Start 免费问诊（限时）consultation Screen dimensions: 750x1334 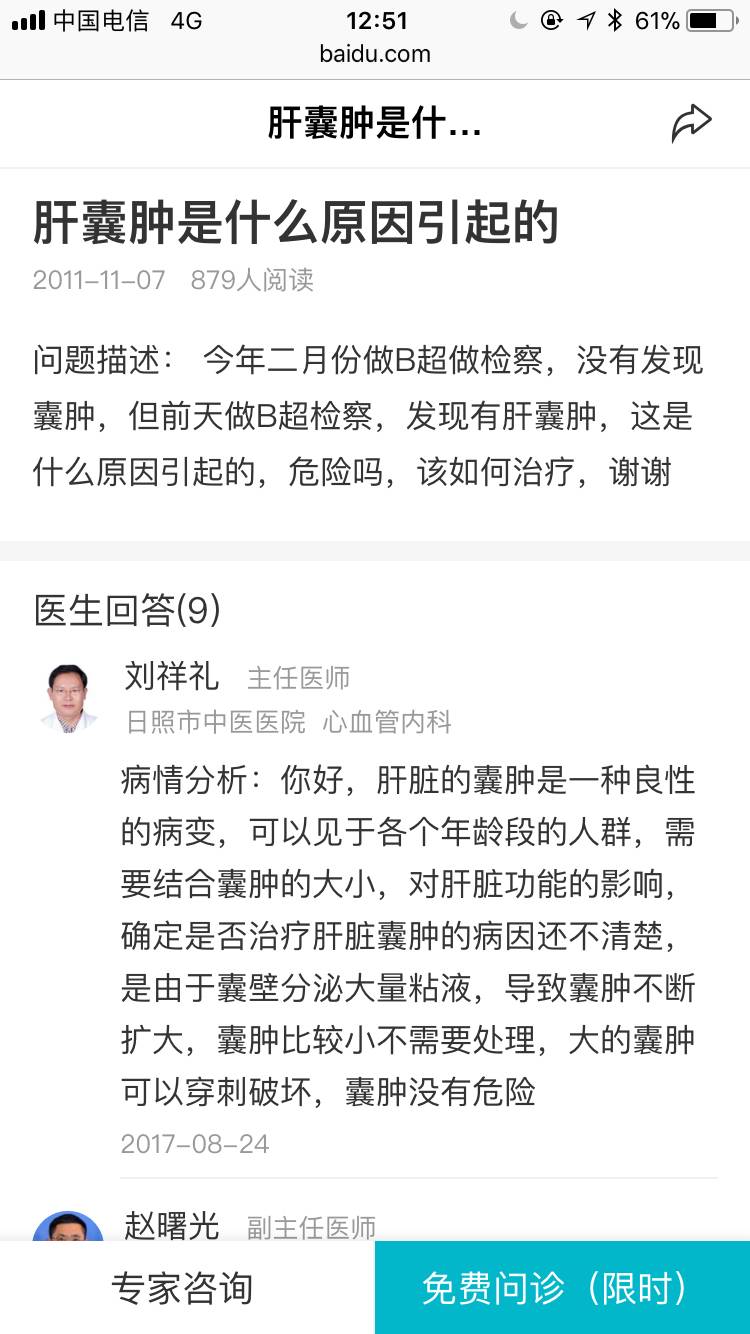point(562,1288)
